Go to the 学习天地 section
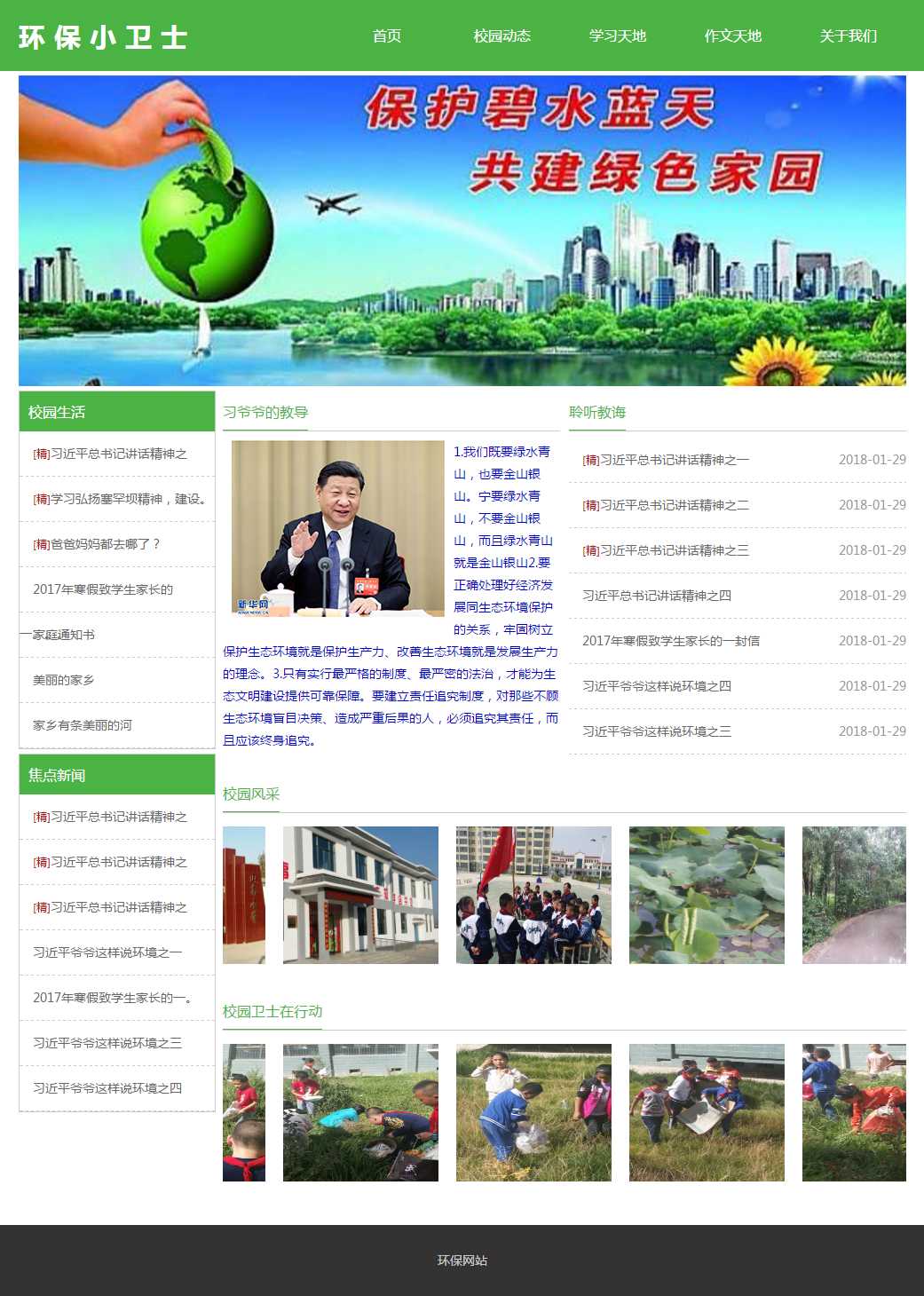Screen dimensions: 924x1296 (x=618, y=36)
